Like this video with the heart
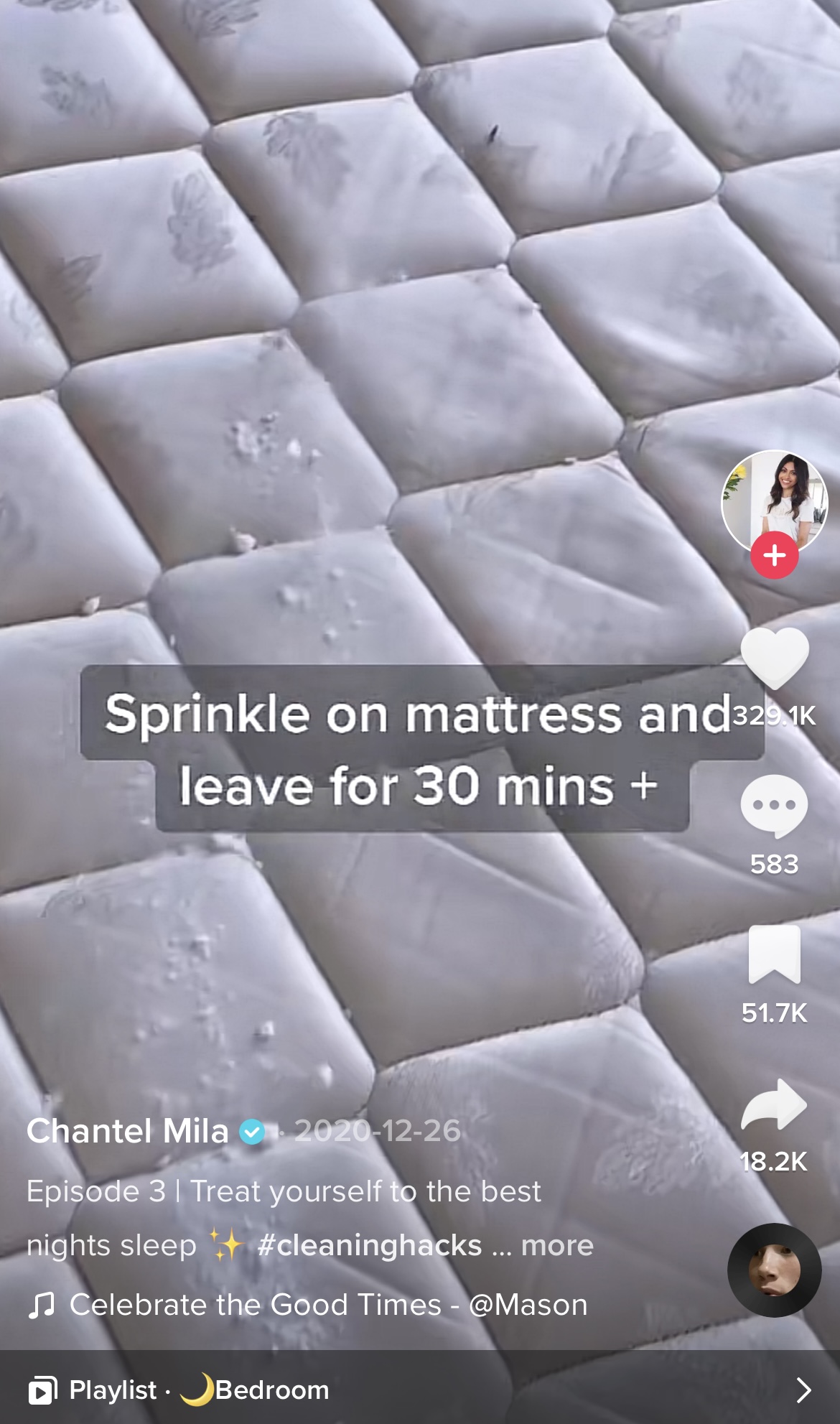Viewport: 840px width, 1424px height. 774,657
